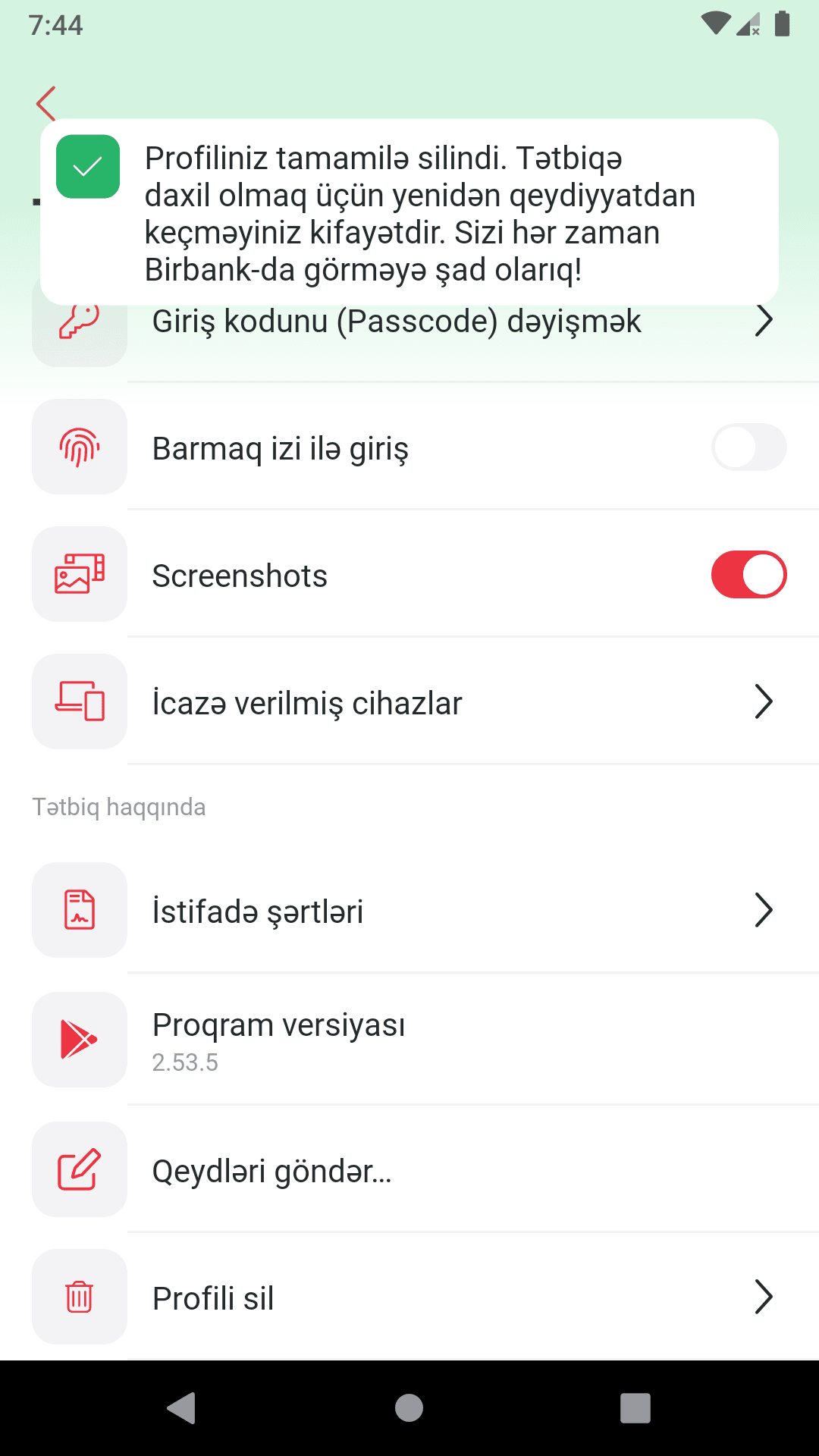819x1456 pixels.
Task: Enable Barmaq izi ilə giriş switch
Action: click(x=748, y=447)
